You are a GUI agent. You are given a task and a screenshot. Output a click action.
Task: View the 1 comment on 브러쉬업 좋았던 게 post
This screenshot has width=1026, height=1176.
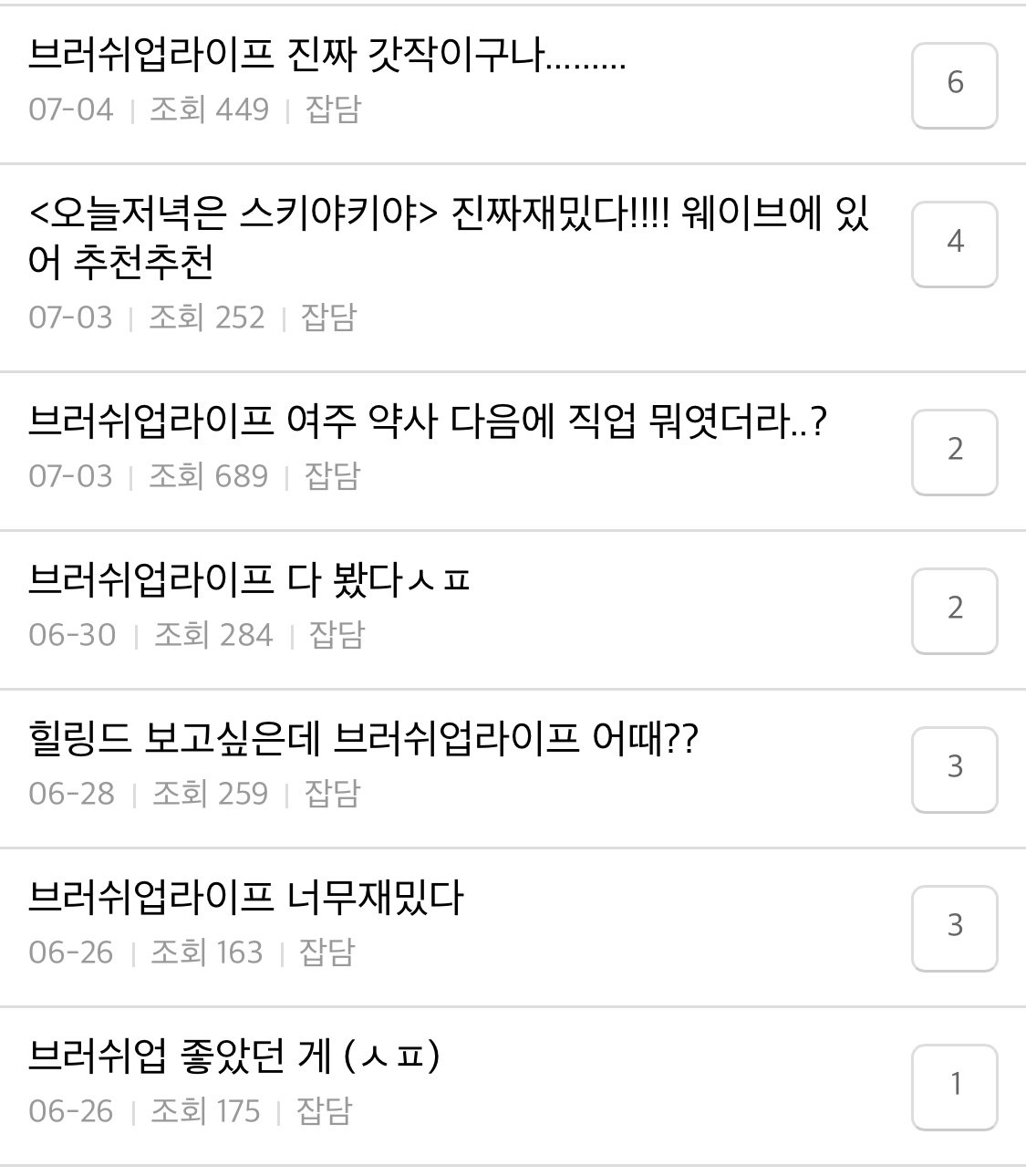pyautogui.click(x=954, y=1087)
